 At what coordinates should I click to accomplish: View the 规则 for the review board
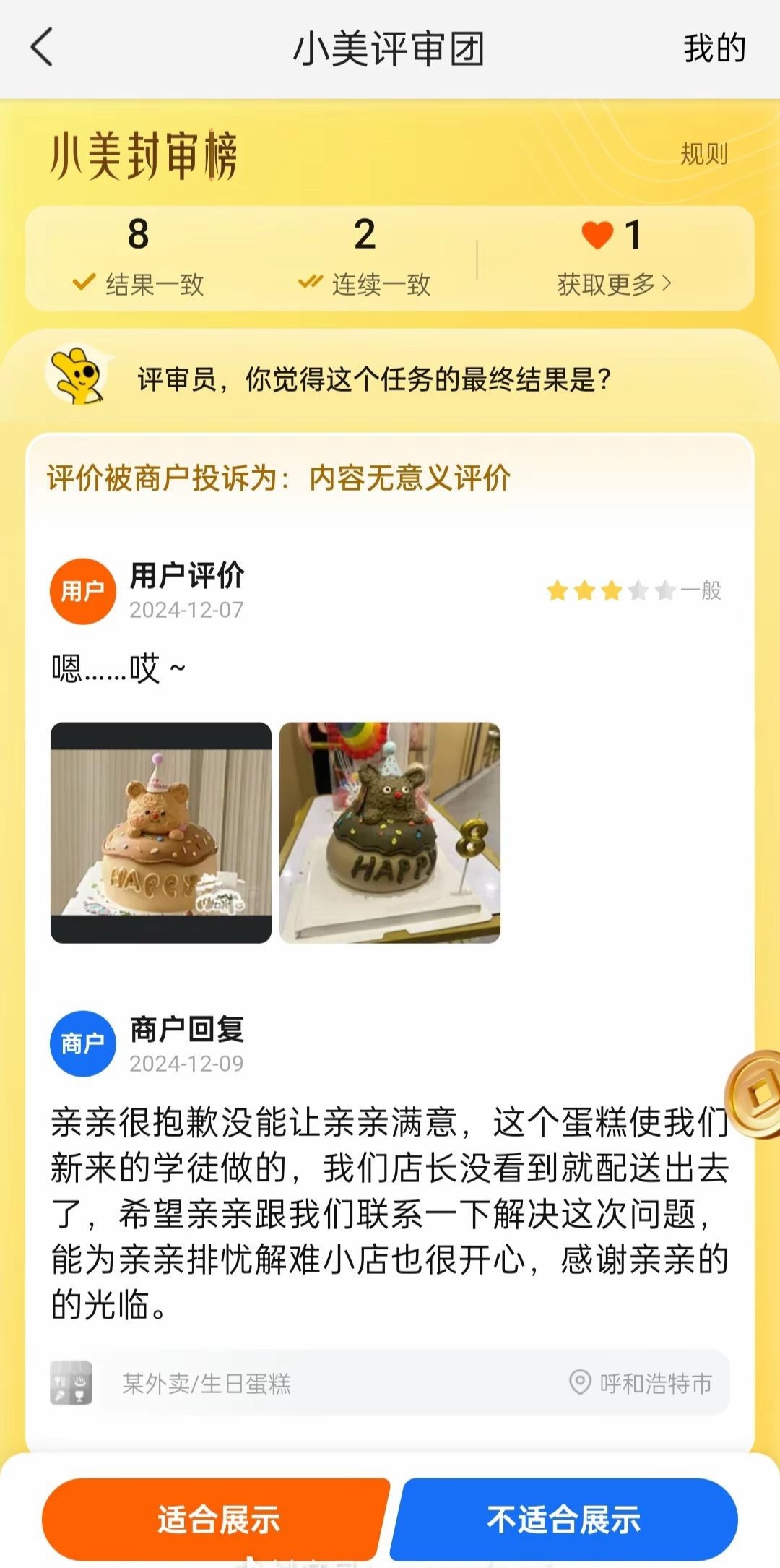(x=703, y=154)
